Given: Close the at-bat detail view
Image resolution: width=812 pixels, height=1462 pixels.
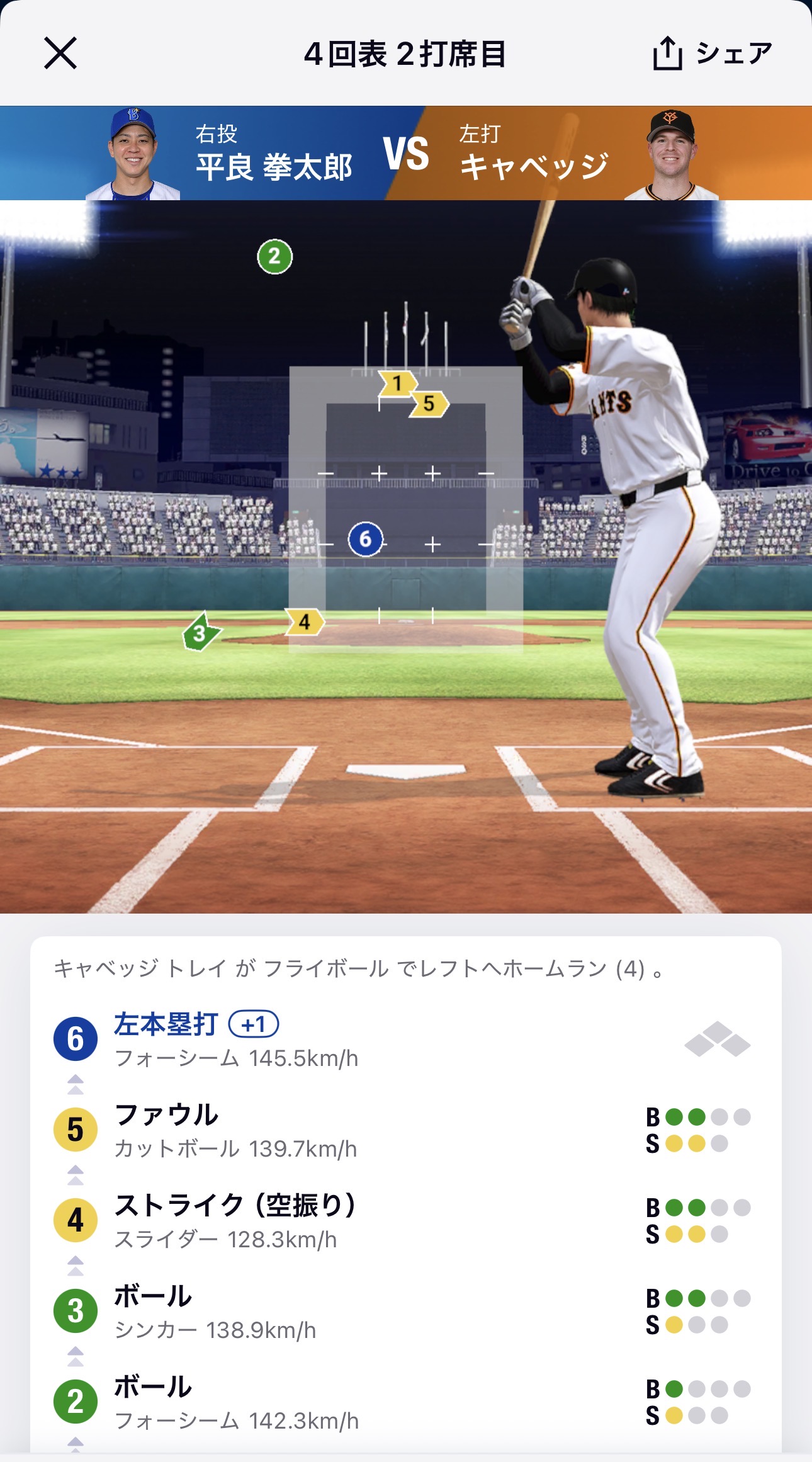Looking at the screenshot, I should 60,53.
